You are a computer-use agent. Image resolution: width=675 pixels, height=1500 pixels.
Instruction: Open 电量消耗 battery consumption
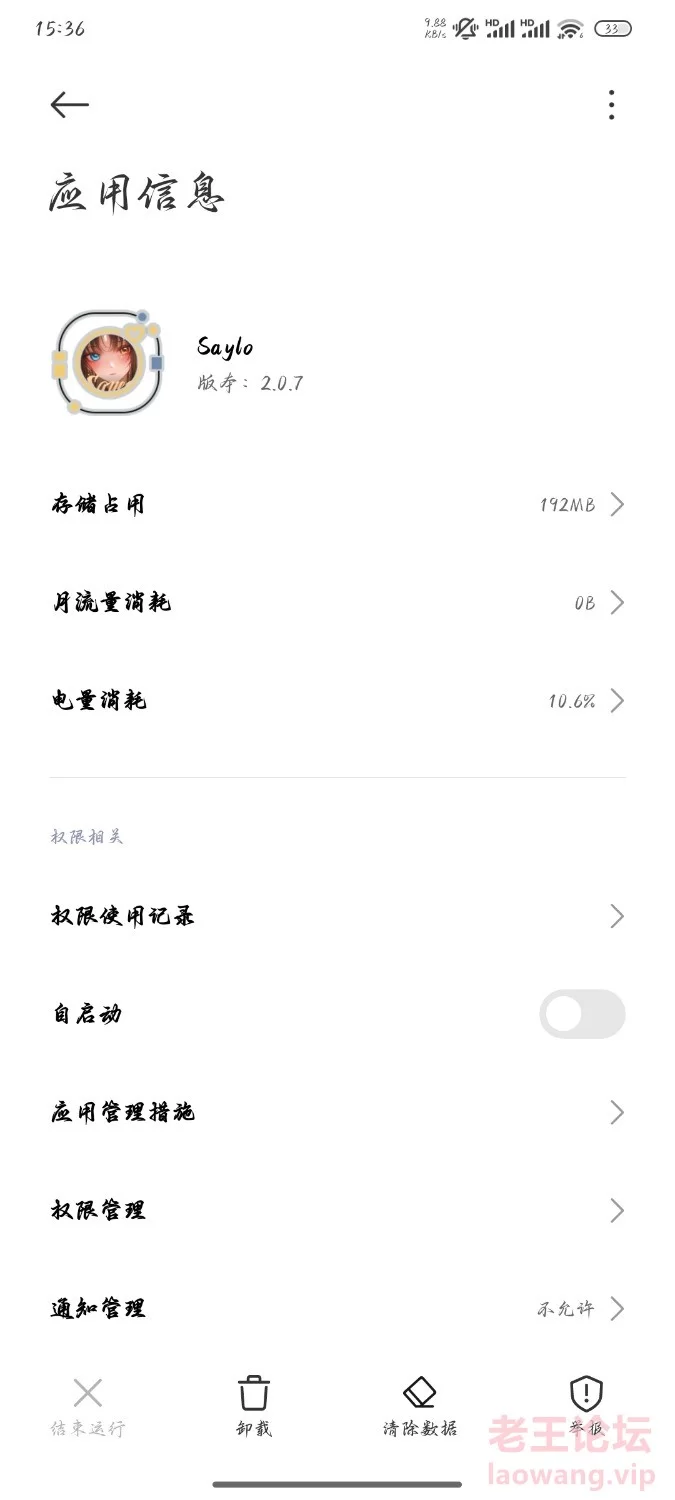pos(338,700)
